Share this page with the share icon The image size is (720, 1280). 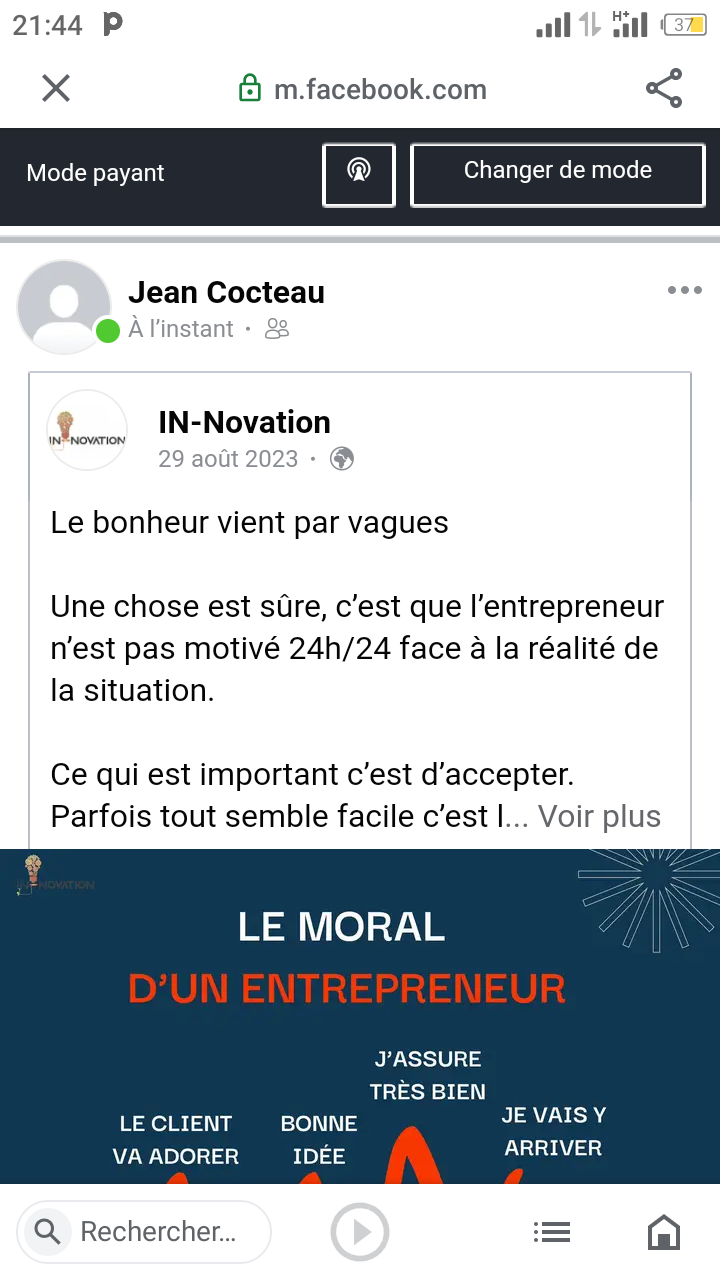(664, 89)
